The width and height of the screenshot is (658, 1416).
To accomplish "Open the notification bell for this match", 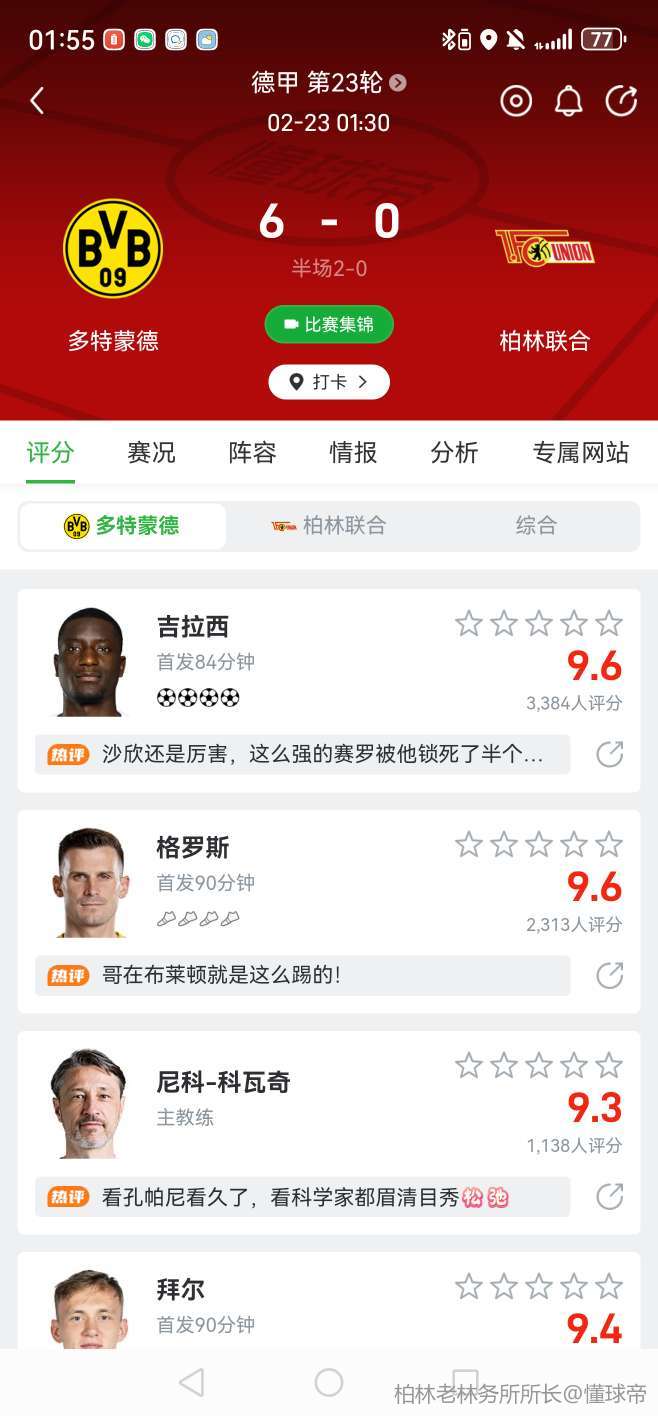I will click(569, 101).
